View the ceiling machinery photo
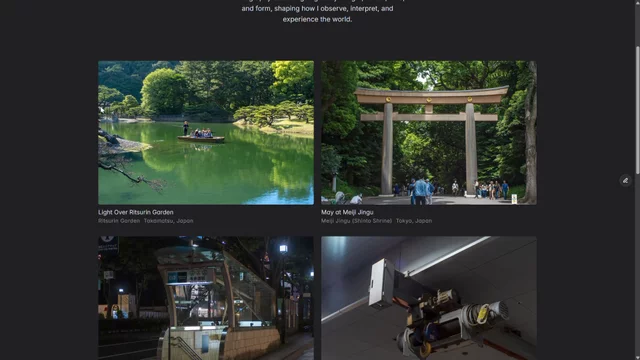 429,298
